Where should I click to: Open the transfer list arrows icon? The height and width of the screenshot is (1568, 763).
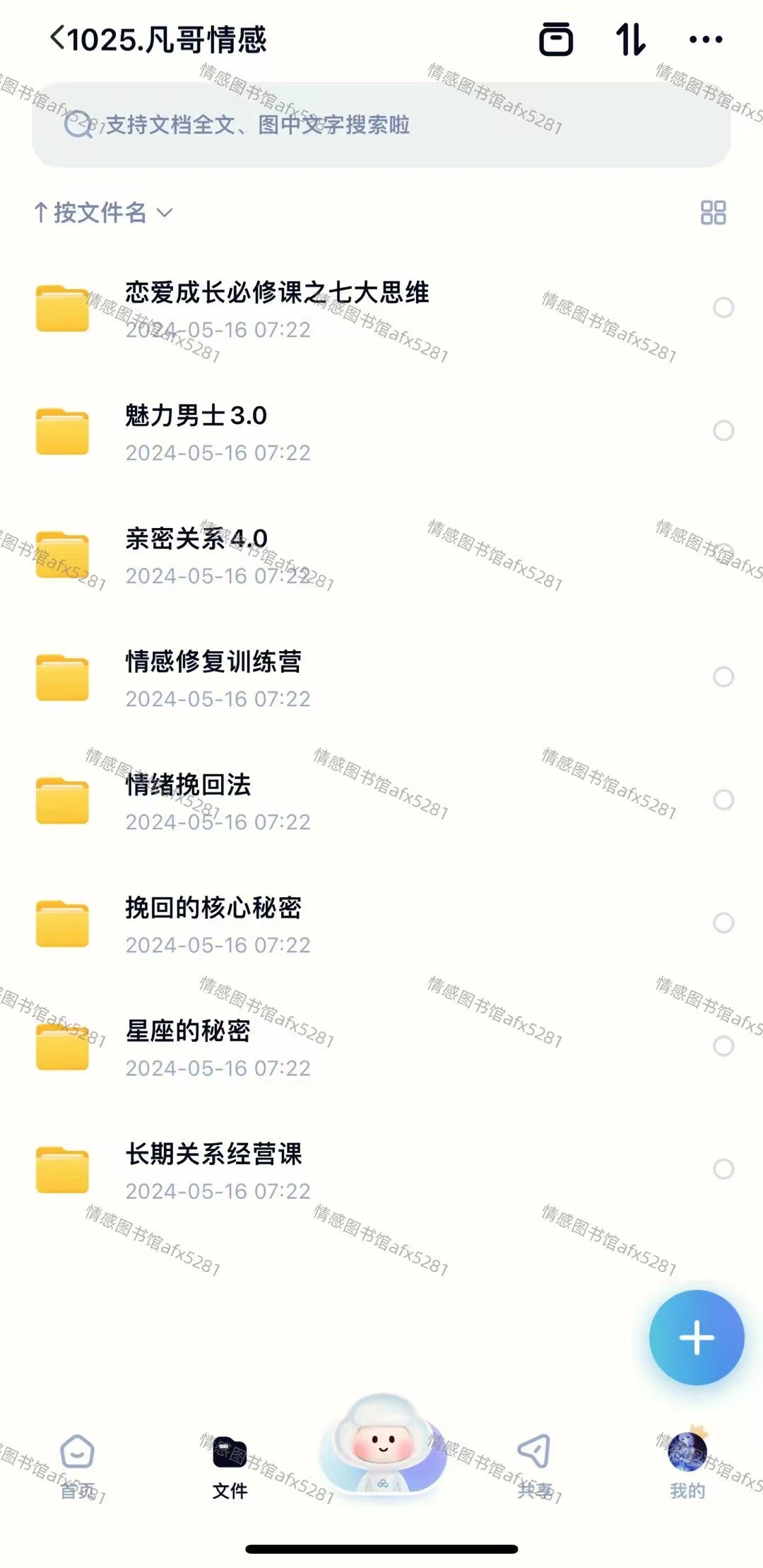[630, 40]
